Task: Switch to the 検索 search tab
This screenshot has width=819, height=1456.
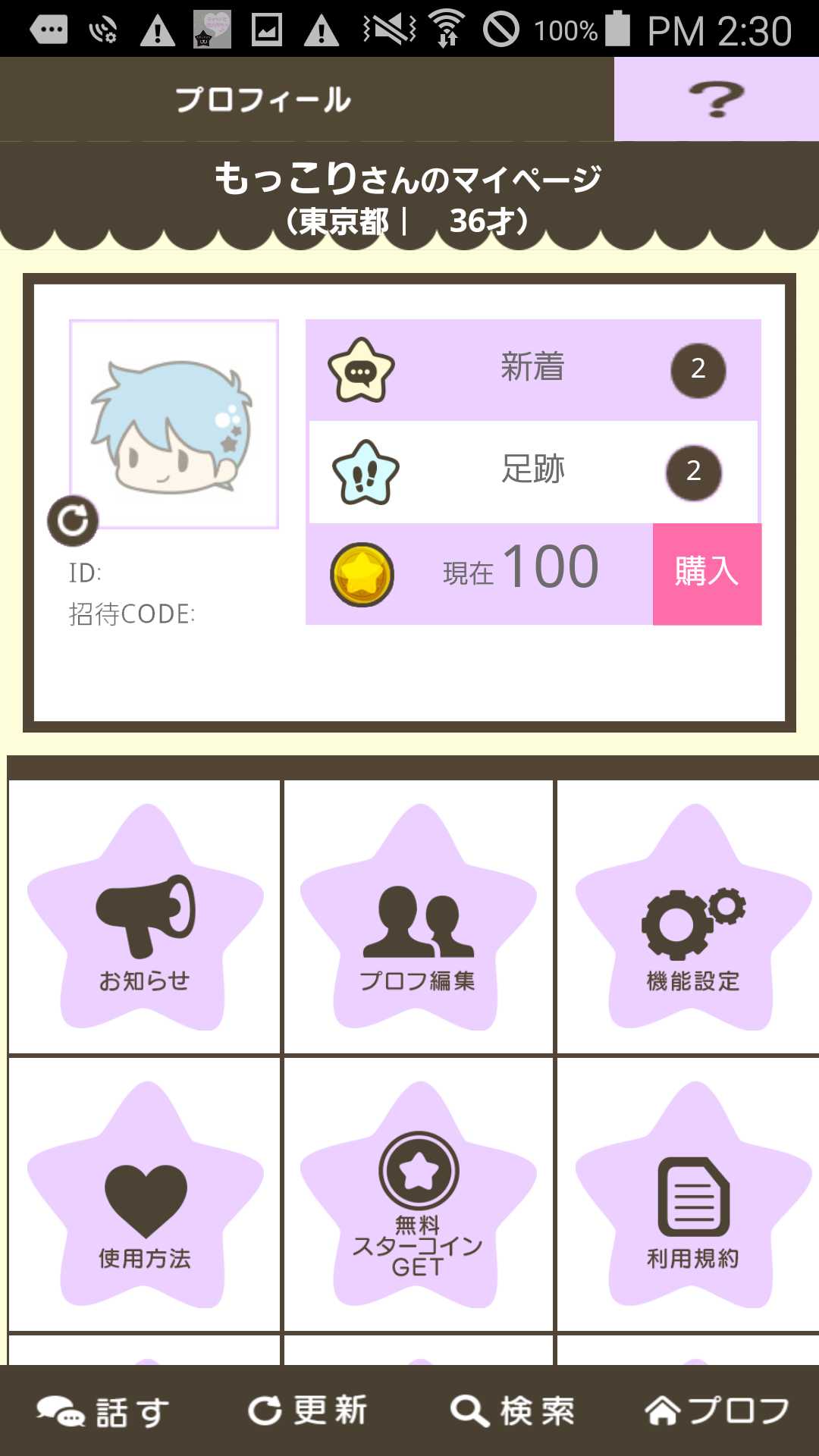Action: (513, 1410)
